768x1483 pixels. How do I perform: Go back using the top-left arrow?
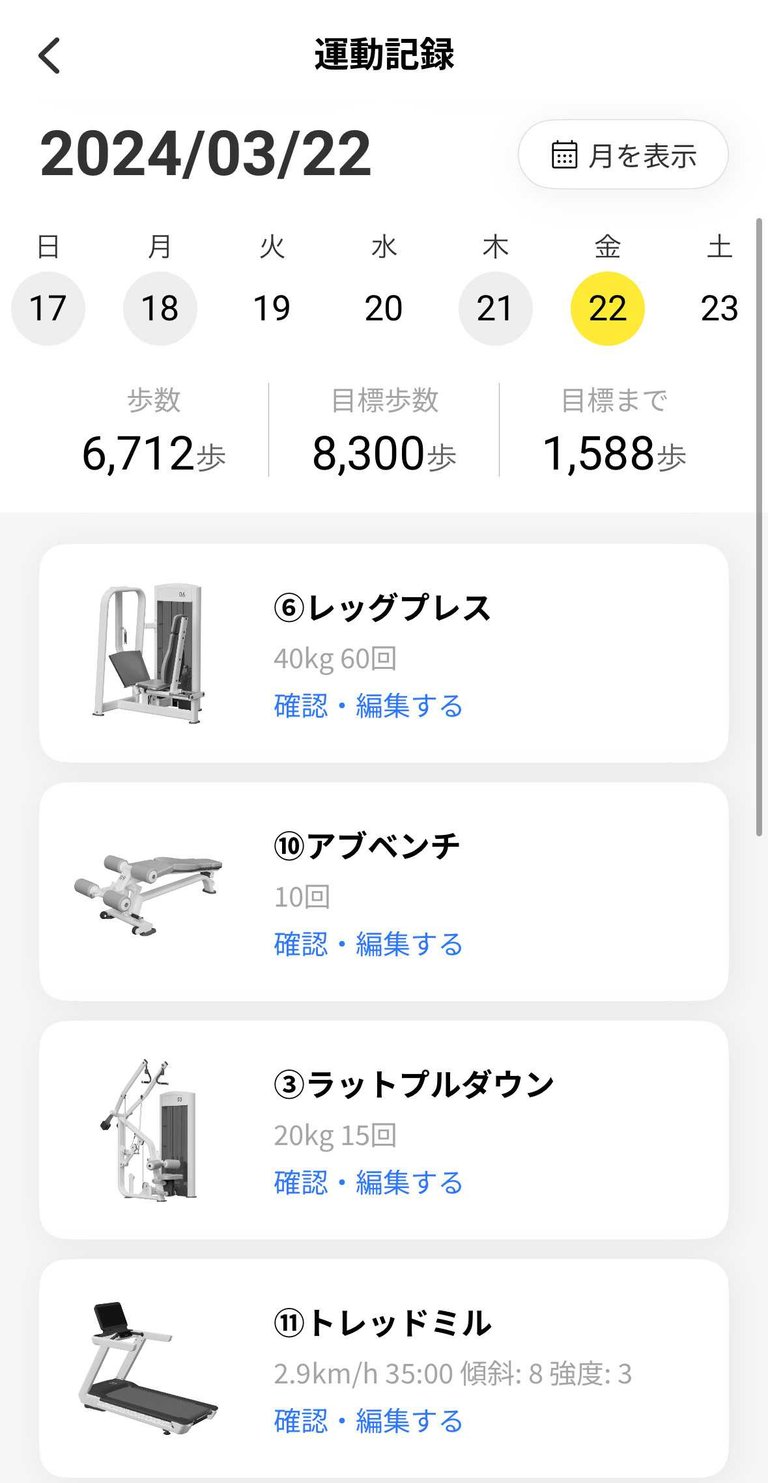click(x=49, y=55)
